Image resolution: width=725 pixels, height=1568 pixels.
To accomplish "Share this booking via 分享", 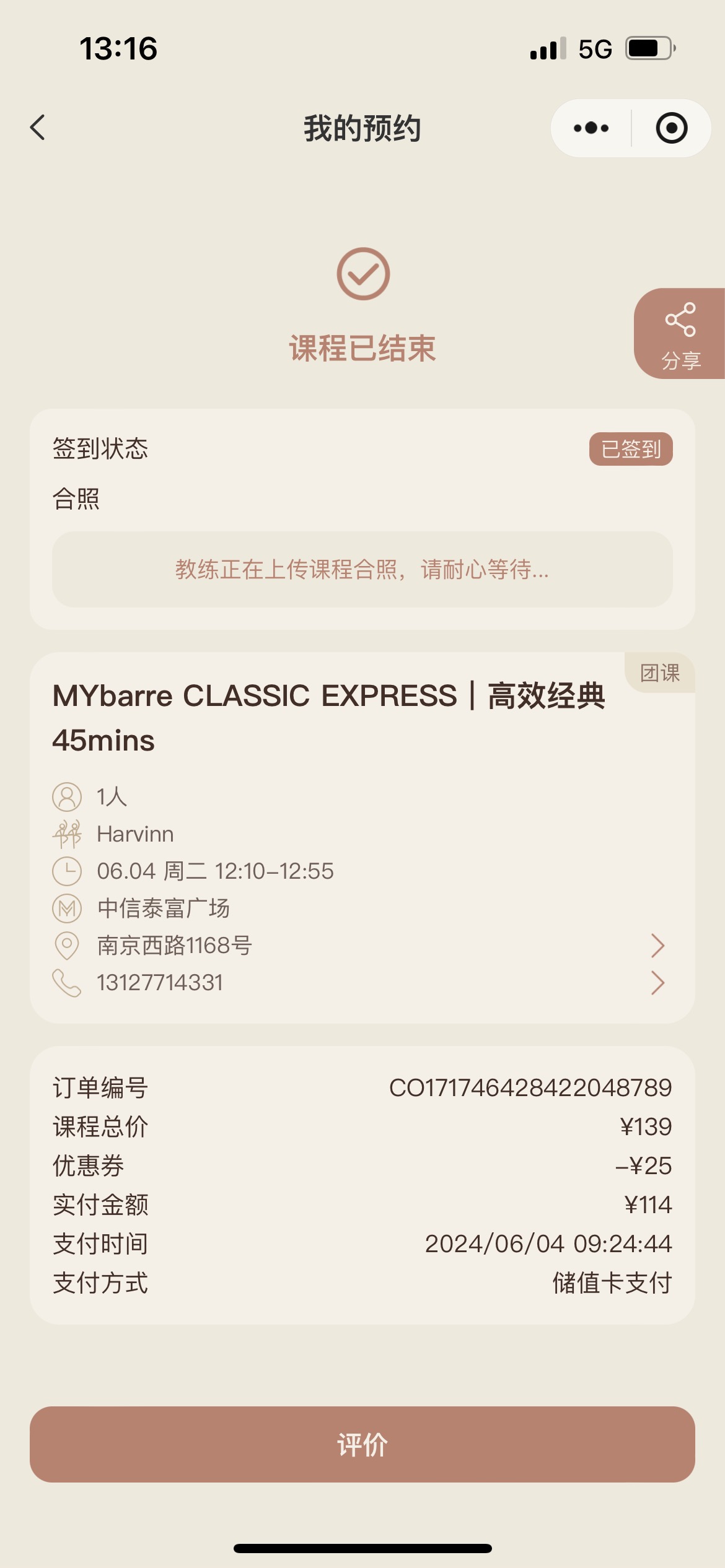I will click(x=680, y=334).
